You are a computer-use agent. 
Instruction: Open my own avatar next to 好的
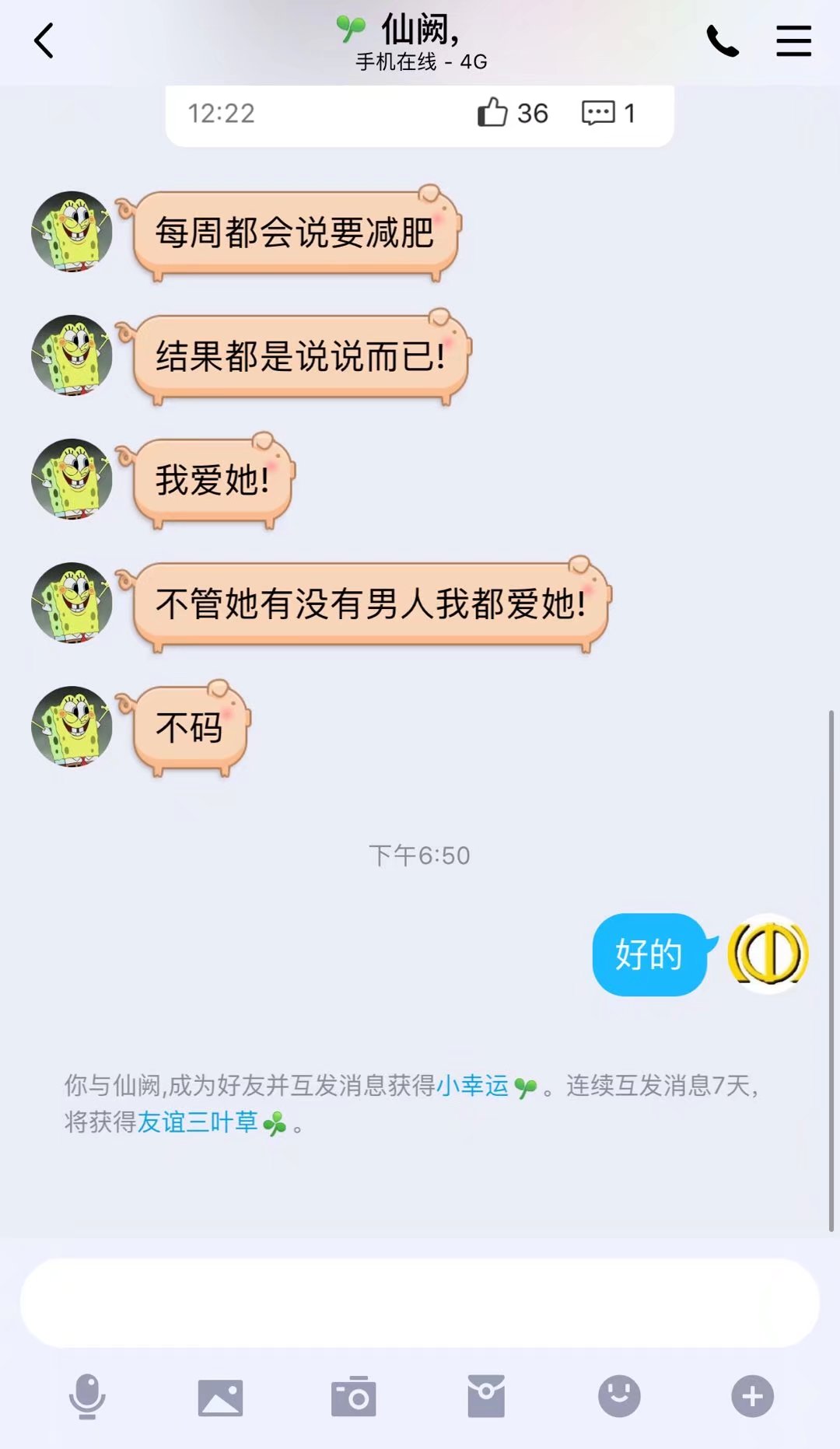click(x=768, y=954)
